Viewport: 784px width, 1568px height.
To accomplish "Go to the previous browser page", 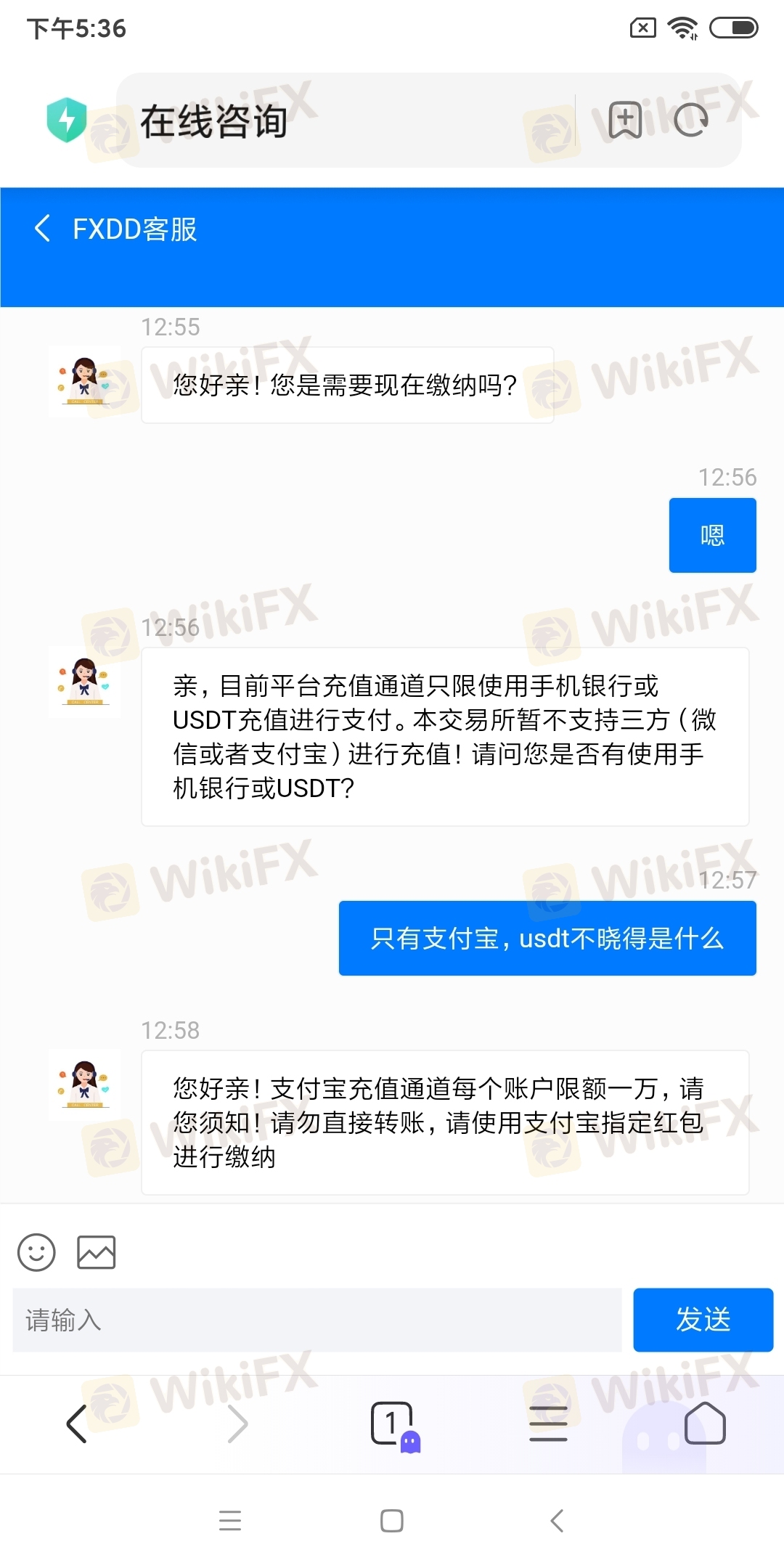I will coord(77,1424).
